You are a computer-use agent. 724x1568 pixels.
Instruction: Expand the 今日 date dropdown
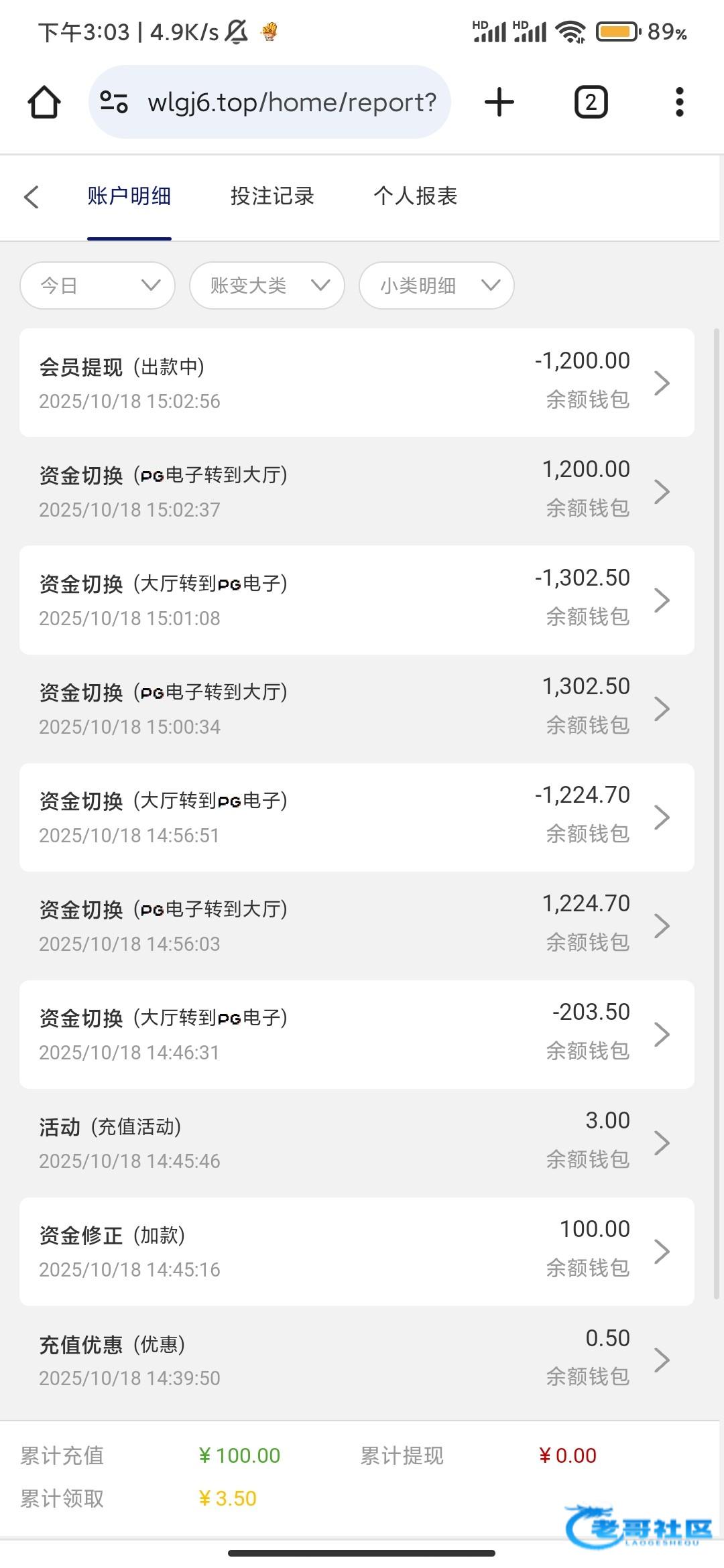click(98, 285)
